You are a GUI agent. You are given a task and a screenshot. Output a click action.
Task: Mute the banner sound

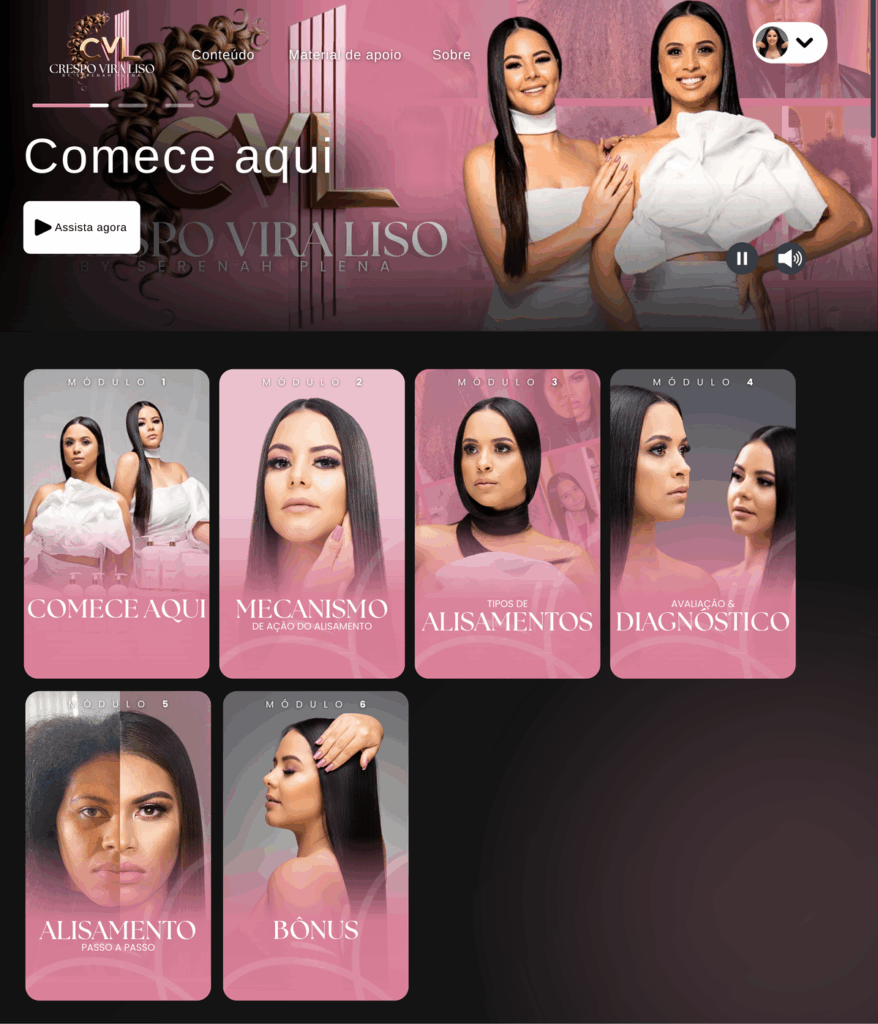[790, 259]
